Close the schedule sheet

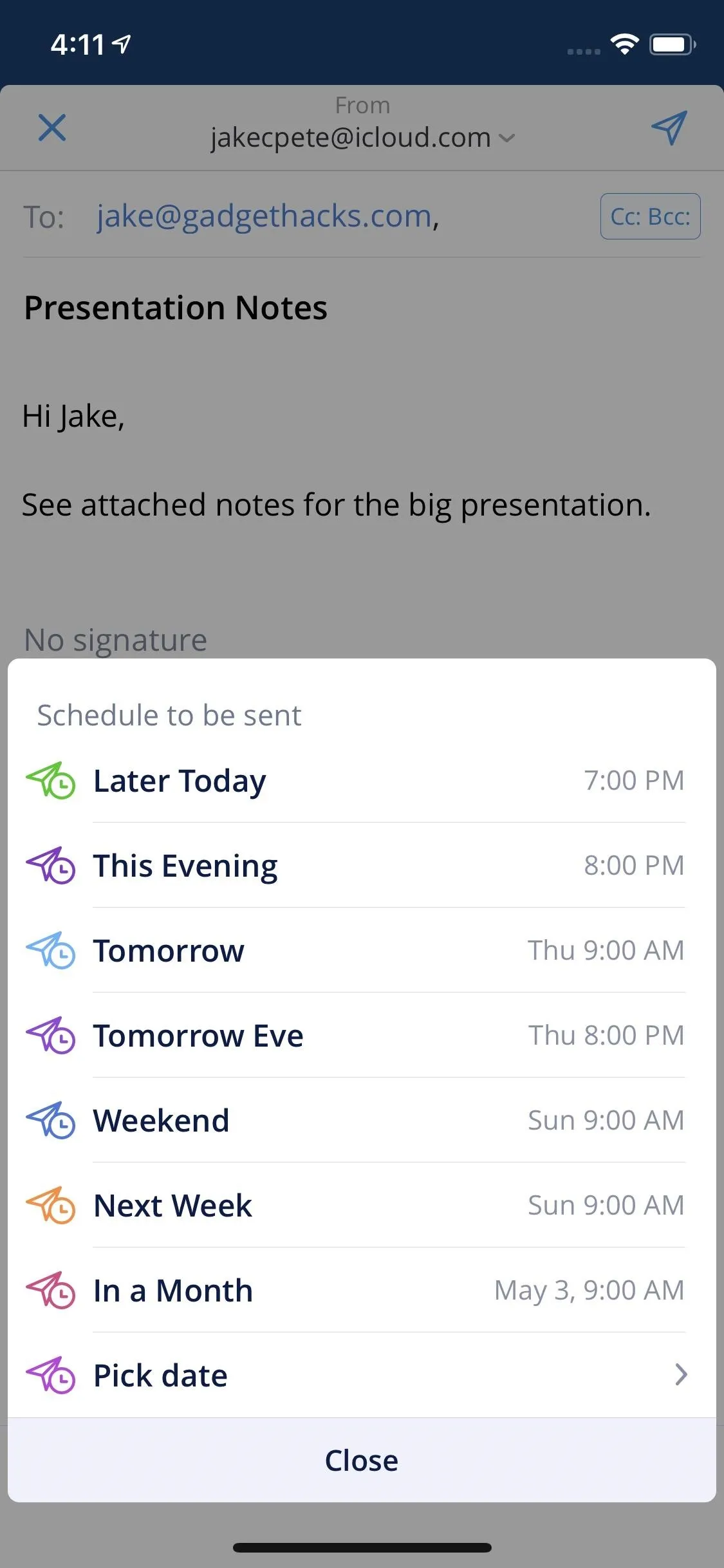[x=362, y=1460]
